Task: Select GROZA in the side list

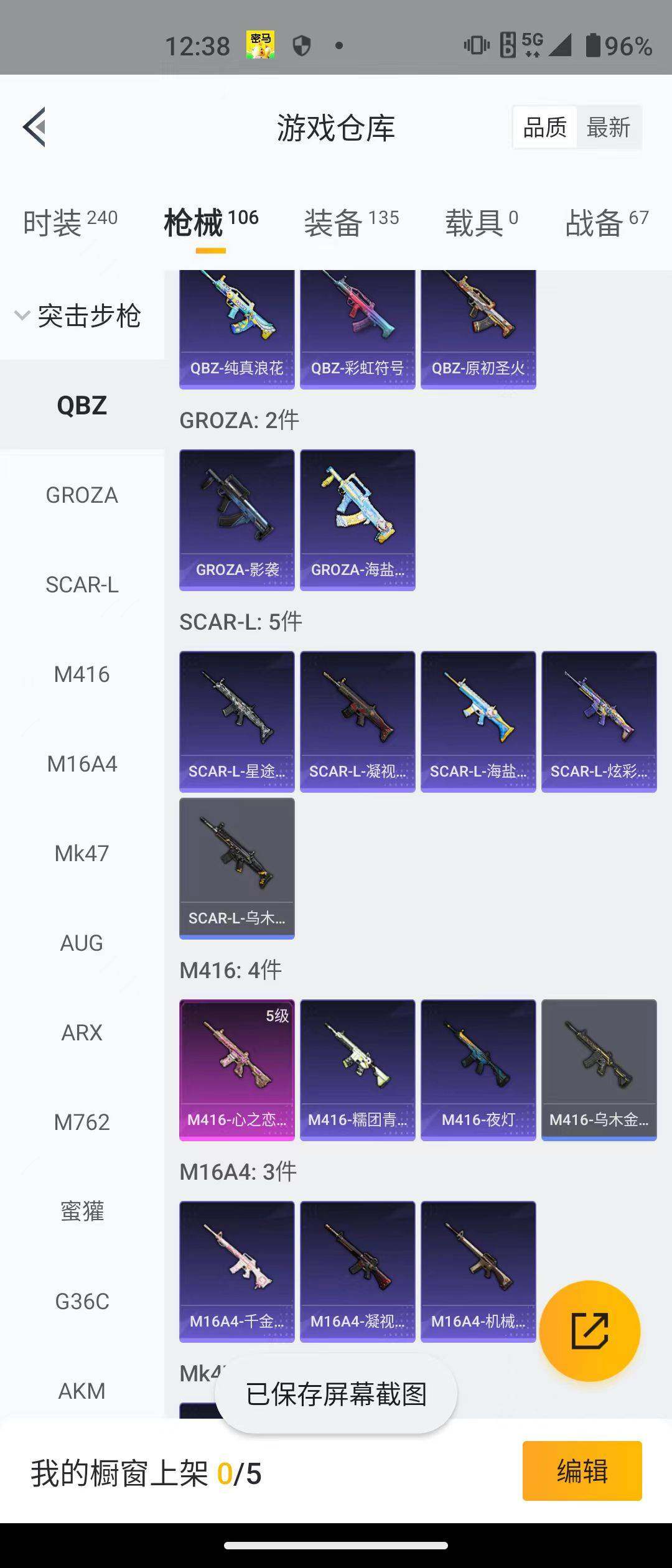Action: tap(82, 495)
